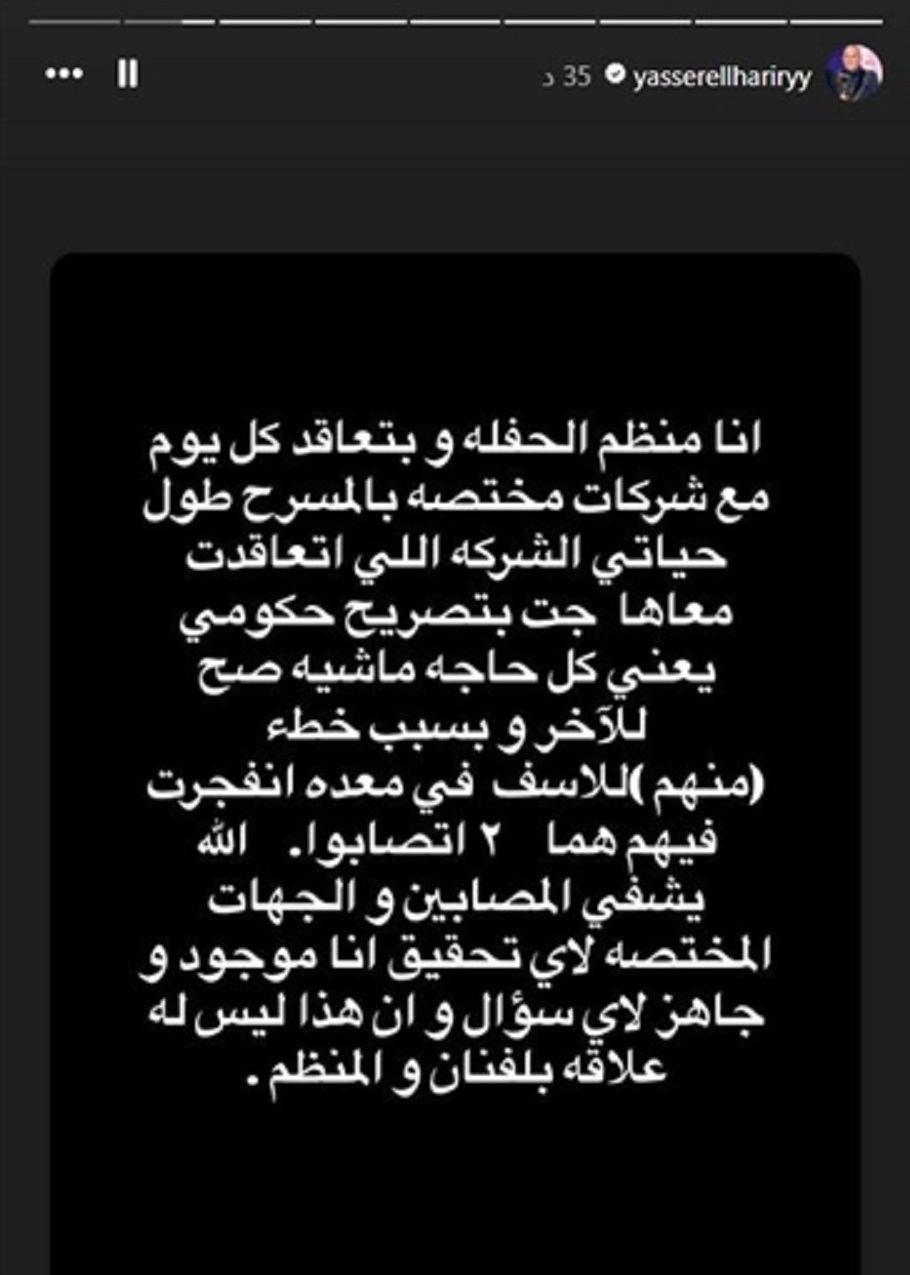
Task: Pause the story playback
Action: tap(128, 75)
